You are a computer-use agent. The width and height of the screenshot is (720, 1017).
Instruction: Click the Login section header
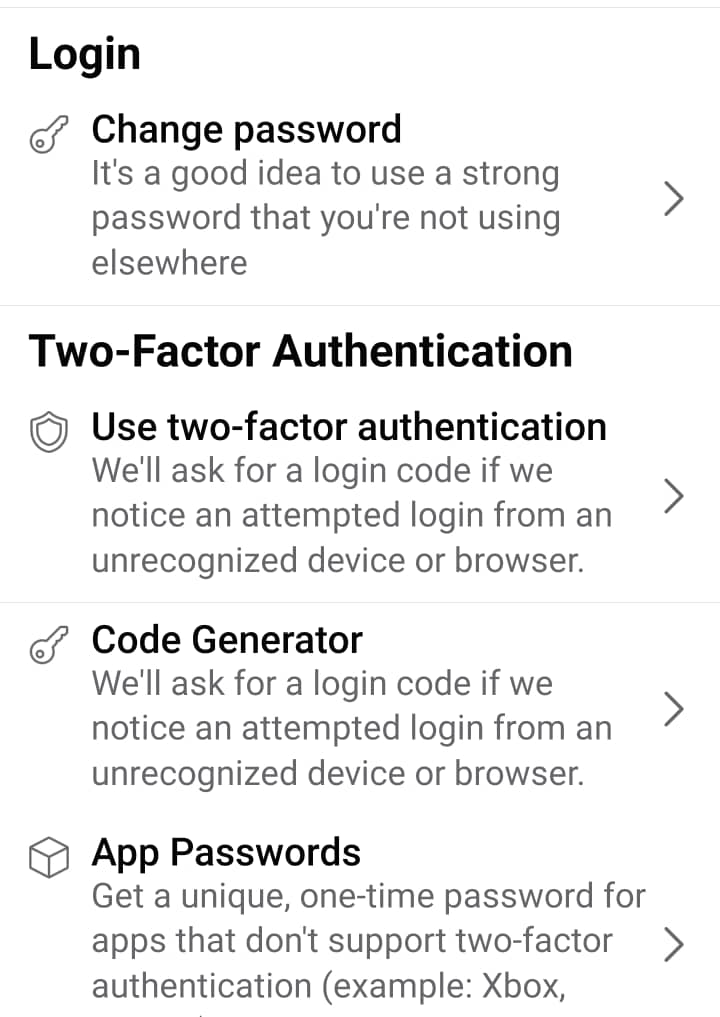pos(84,54)
